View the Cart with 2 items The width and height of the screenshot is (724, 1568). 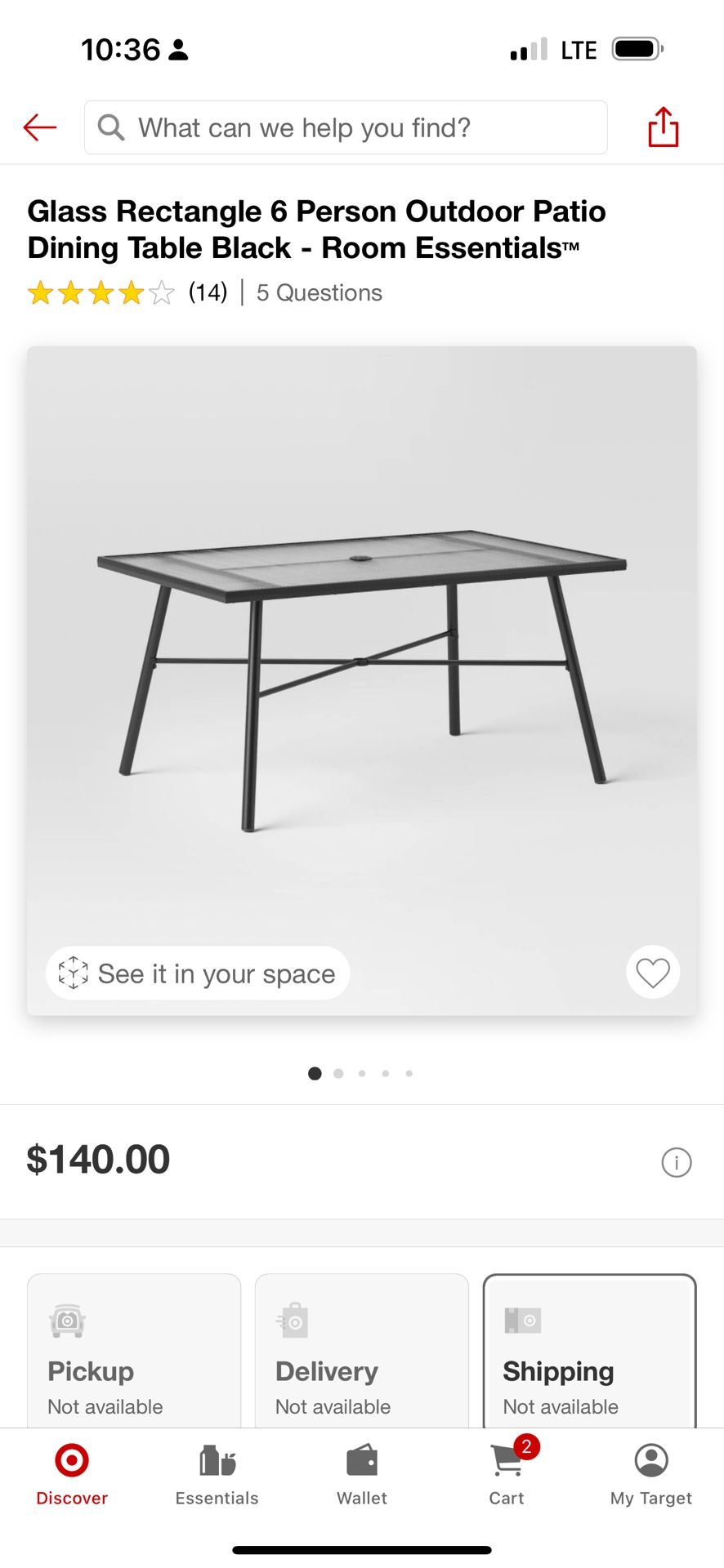pos(507,1473)
